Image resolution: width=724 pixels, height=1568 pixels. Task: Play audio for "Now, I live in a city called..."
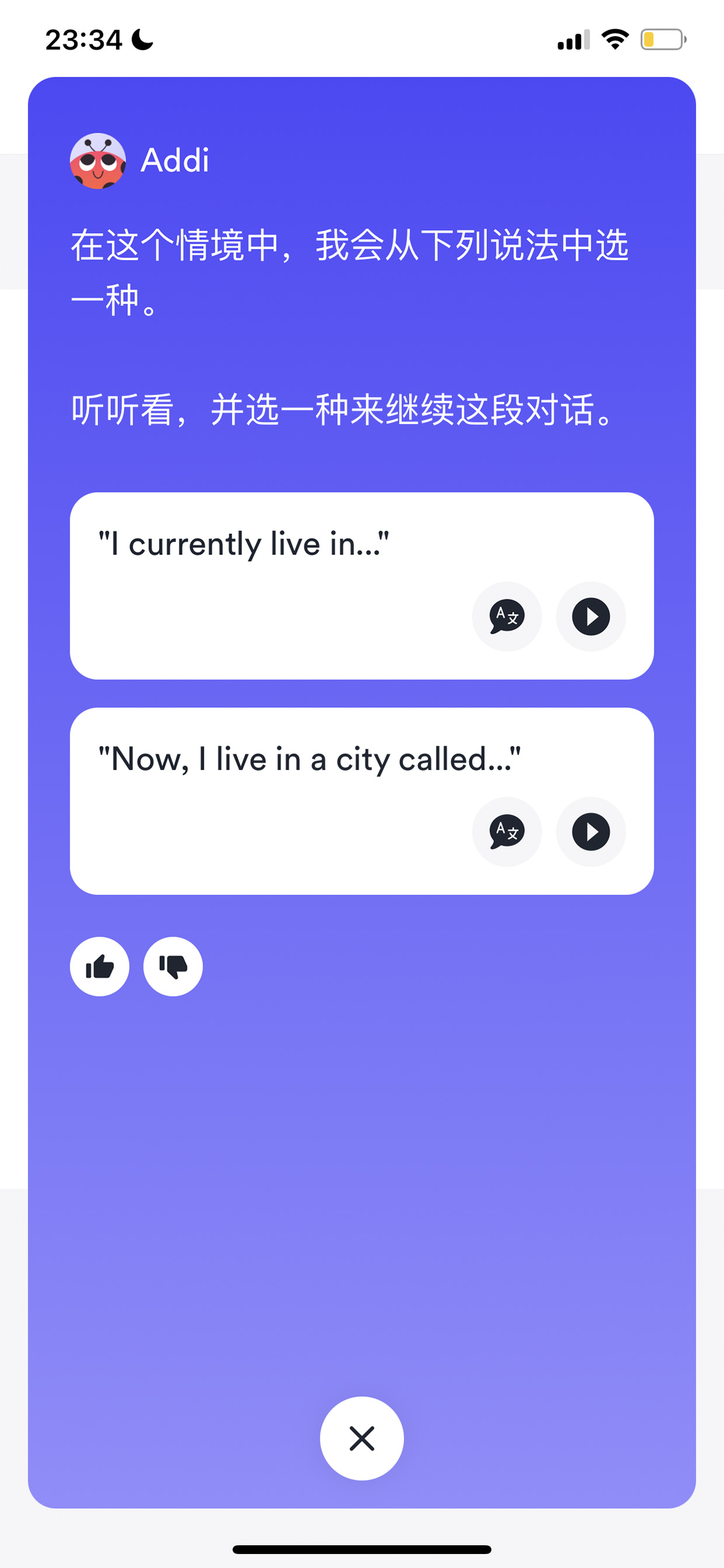coord(591,831)
